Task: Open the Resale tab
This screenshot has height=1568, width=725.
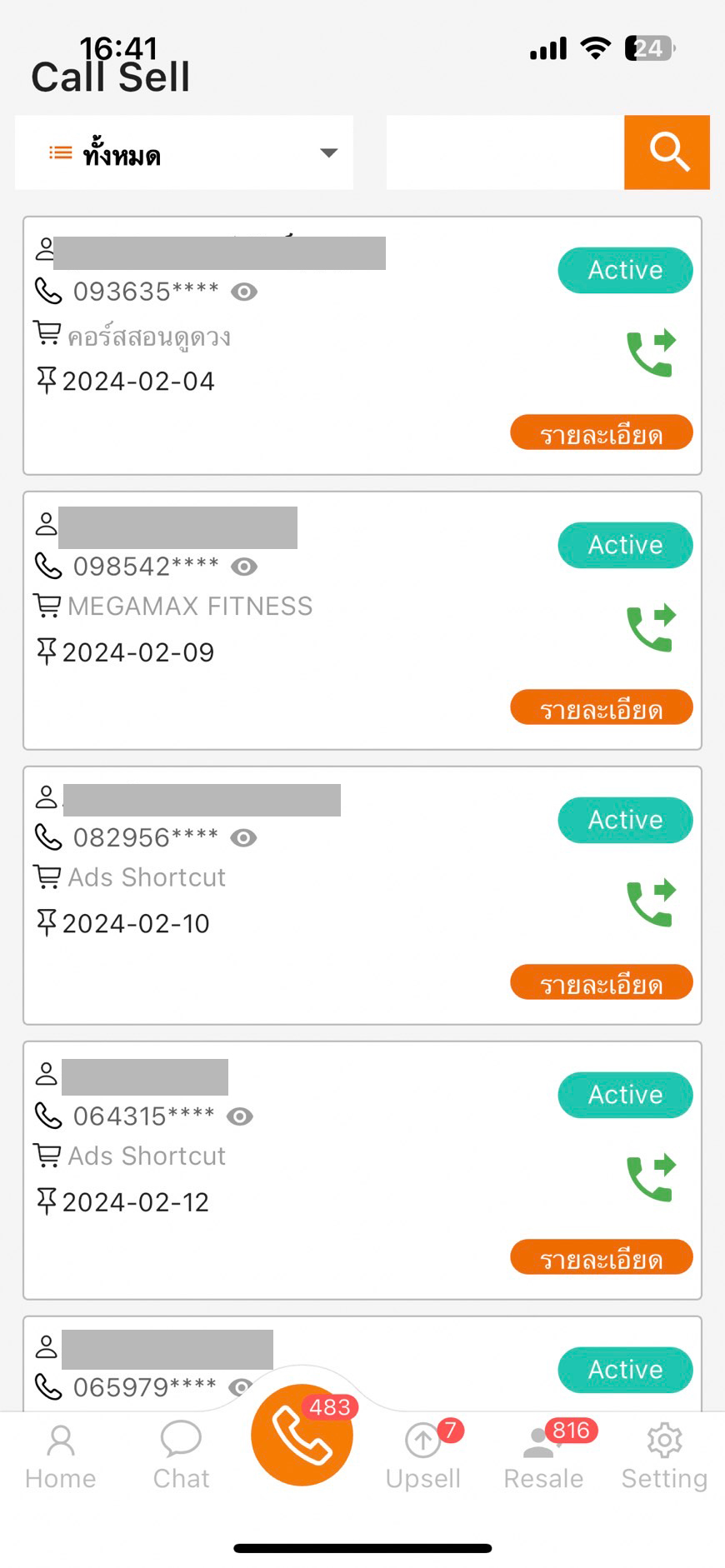Action: [x=544, y=1457]
